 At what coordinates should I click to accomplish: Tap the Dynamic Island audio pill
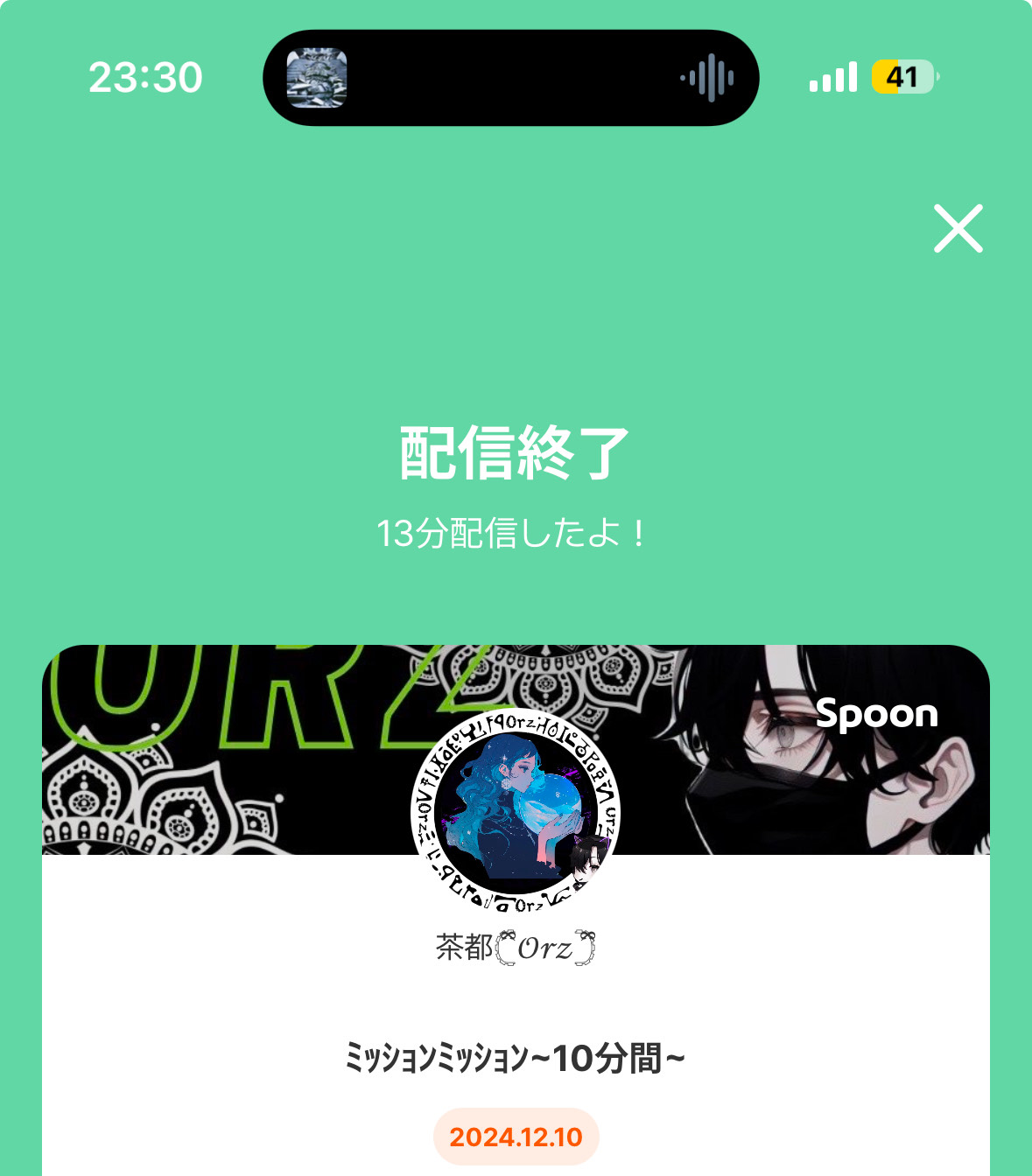click(512, 78)
